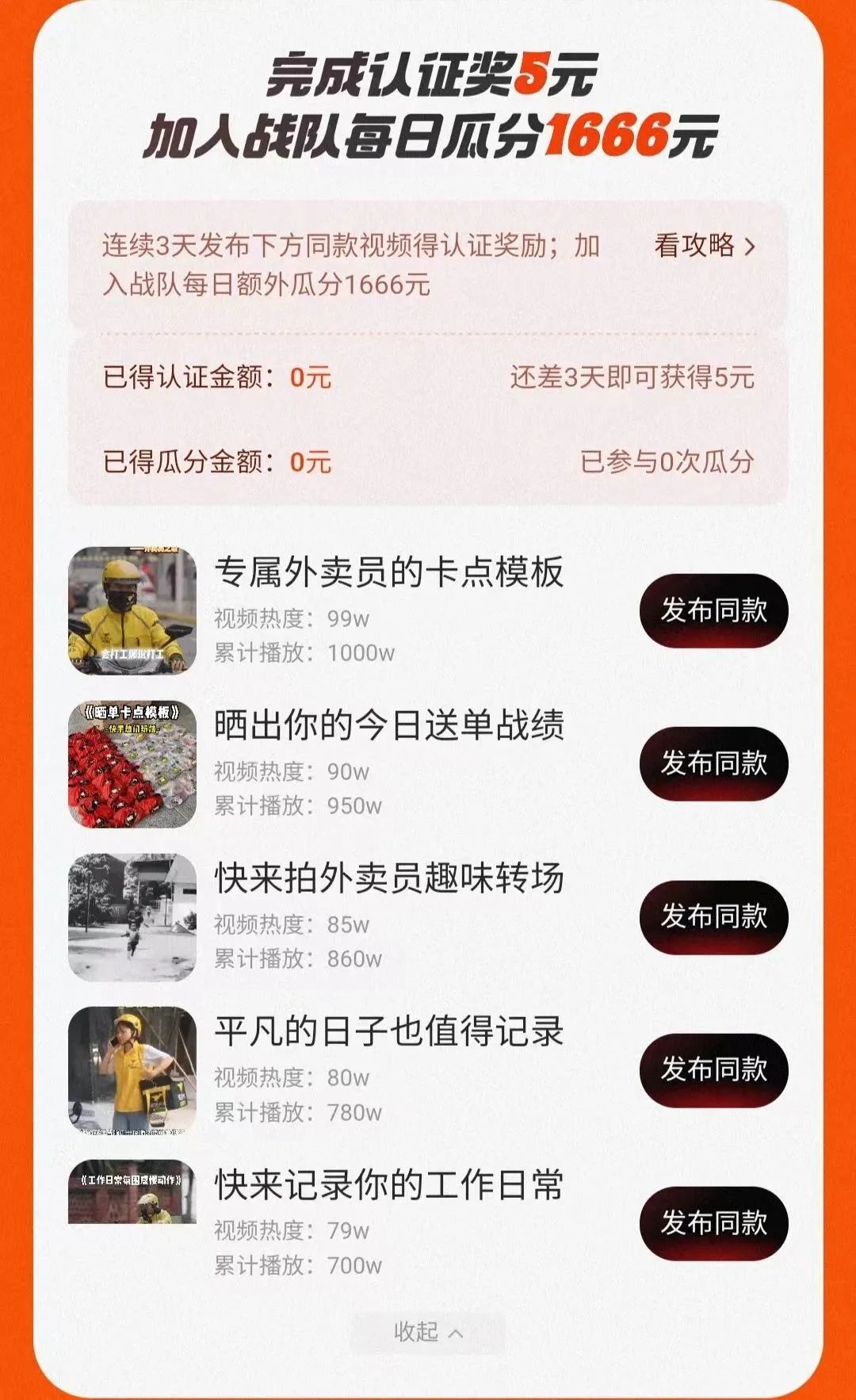This screenshot has height=1400, width=856.
Task: Tap 发布同款 for 平凡的日子也值得记录
Action: click(713, 1069)
